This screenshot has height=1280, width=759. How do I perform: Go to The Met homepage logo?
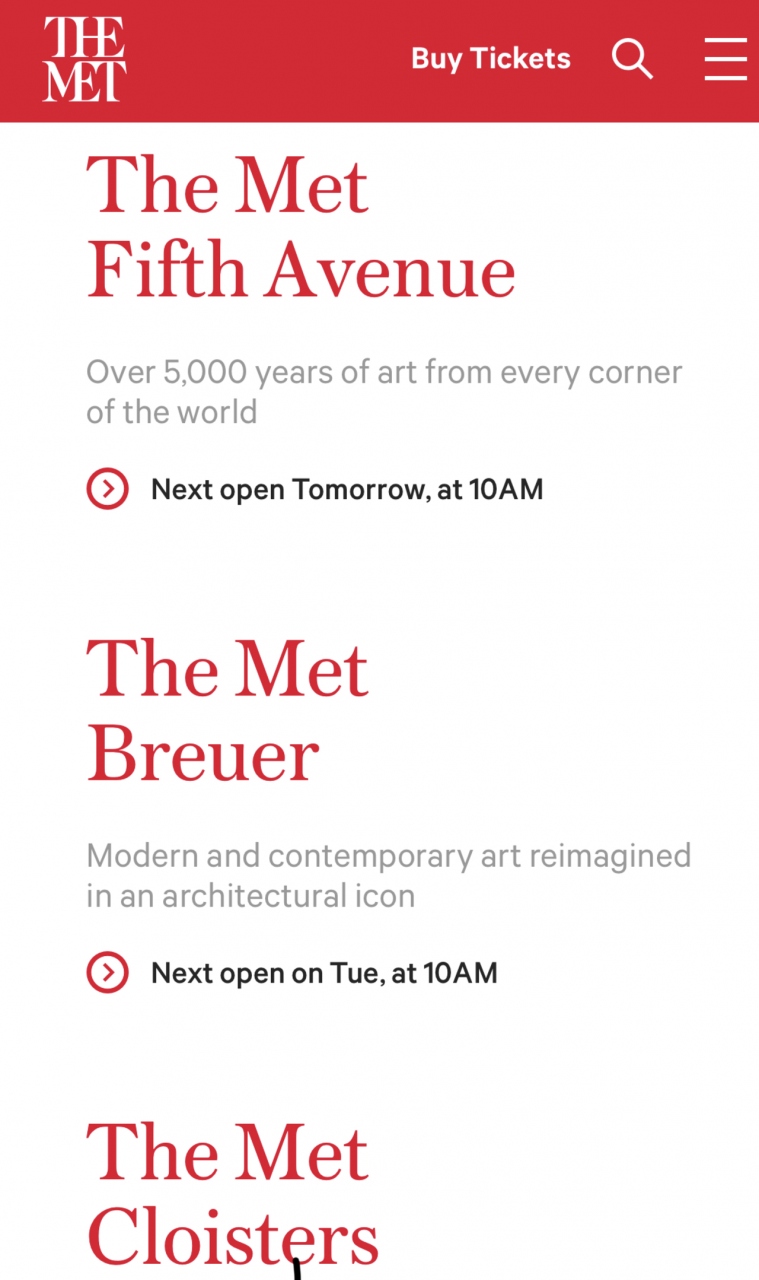[x=84, y=59]
